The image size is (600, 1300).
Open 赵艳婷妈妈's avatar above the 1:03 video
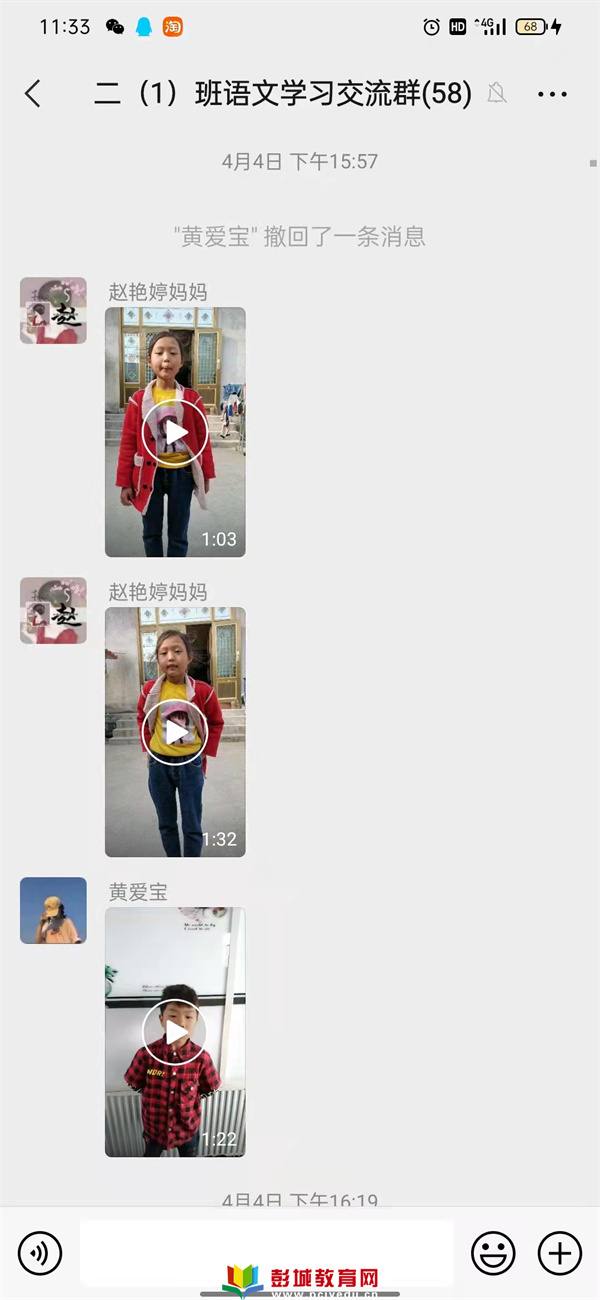click(53, 311)
